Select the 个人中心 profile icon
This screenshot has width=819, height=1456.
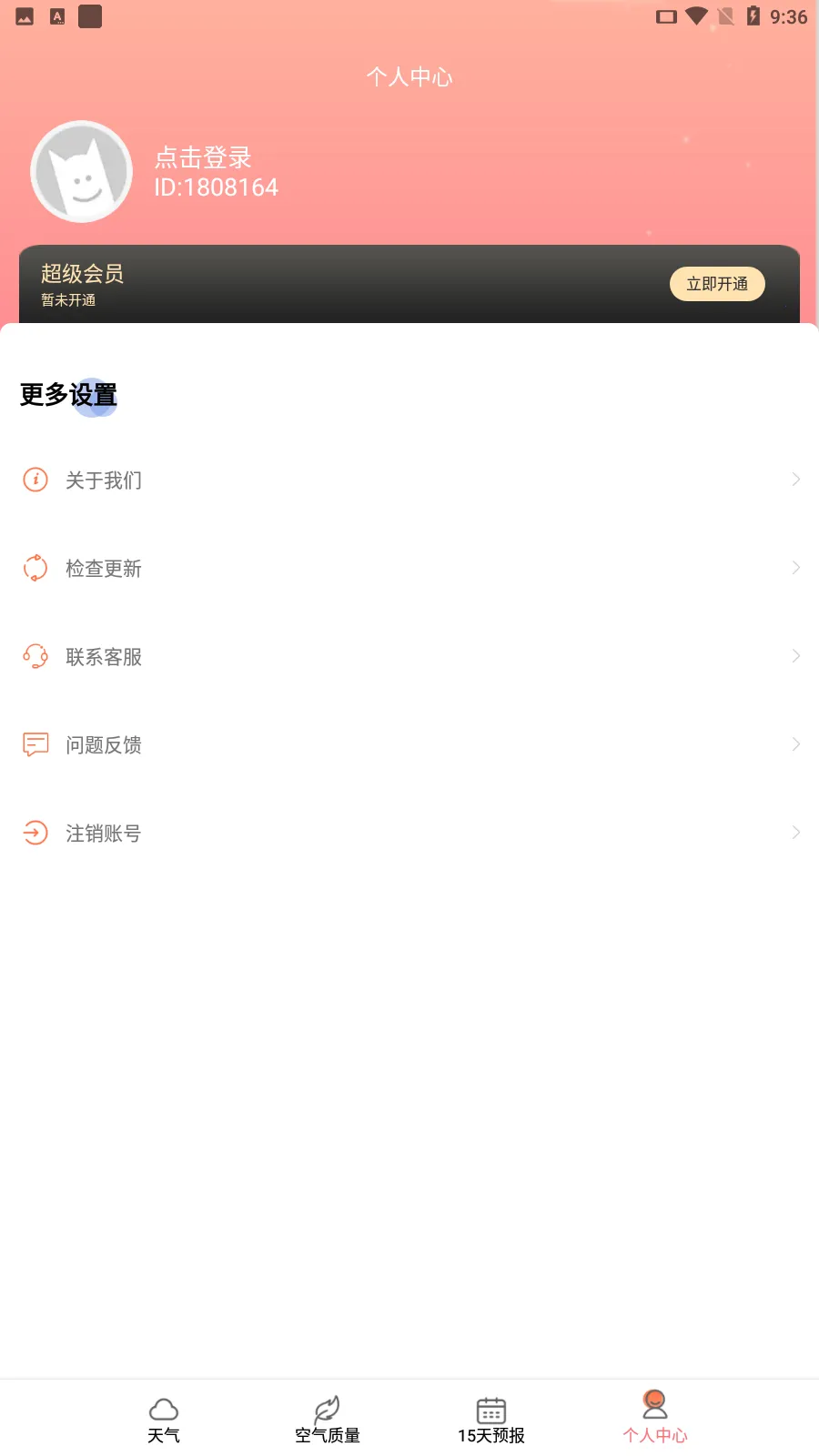pos(655,1405)
